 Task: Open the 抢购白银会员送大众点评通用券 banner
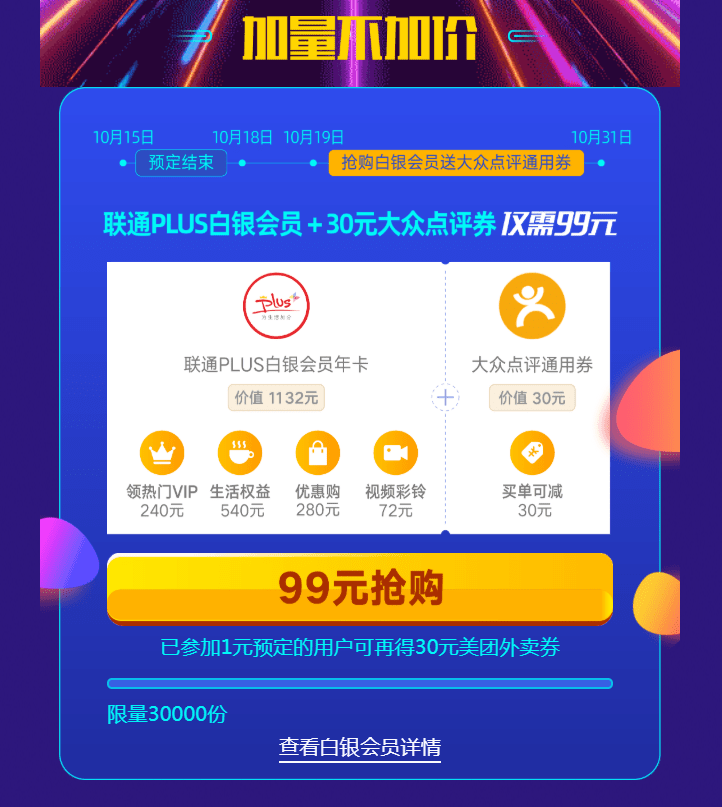pos(457,163)
